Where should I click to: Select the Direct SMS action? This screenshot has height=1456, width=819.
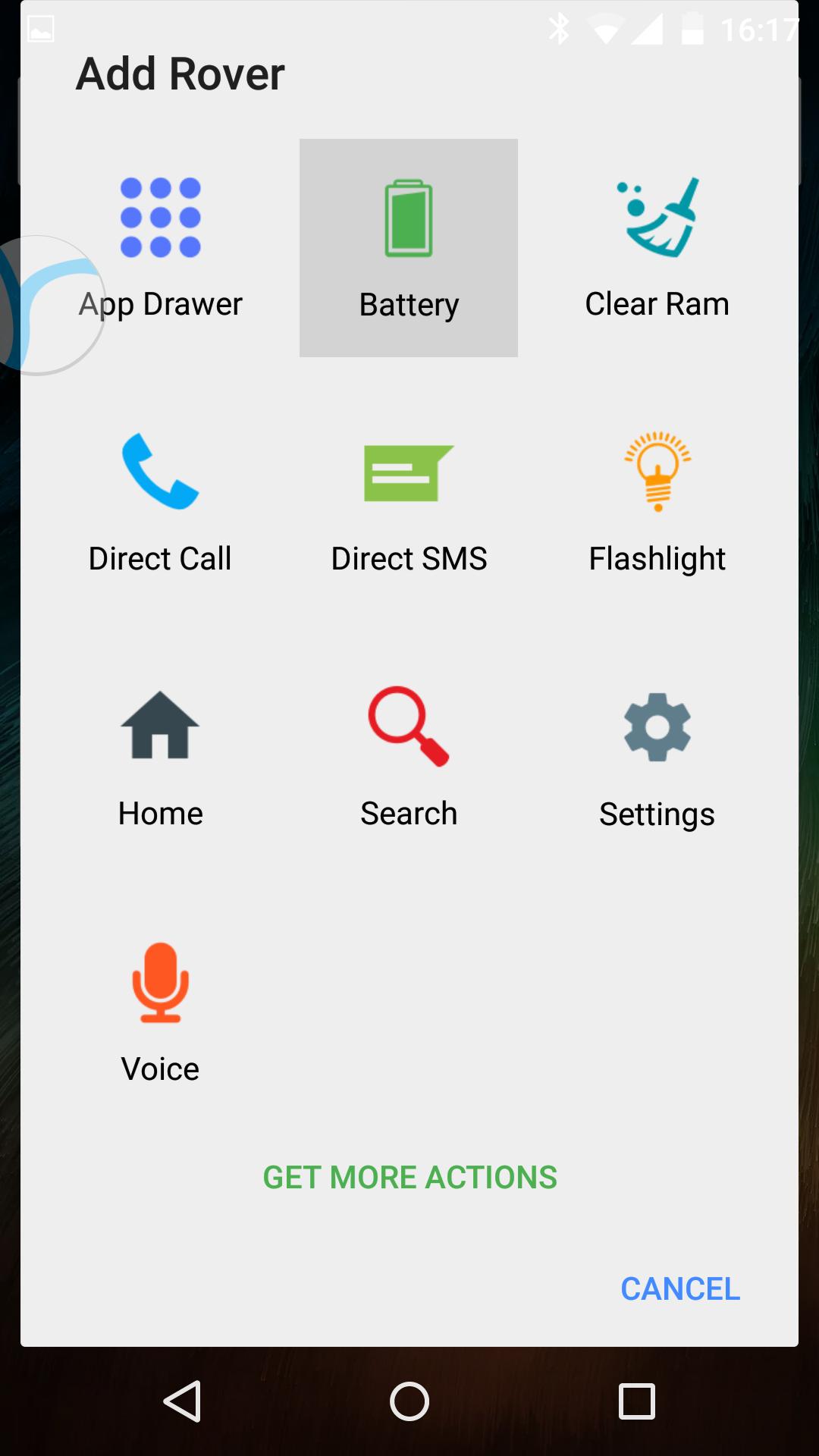click(409, 502)
